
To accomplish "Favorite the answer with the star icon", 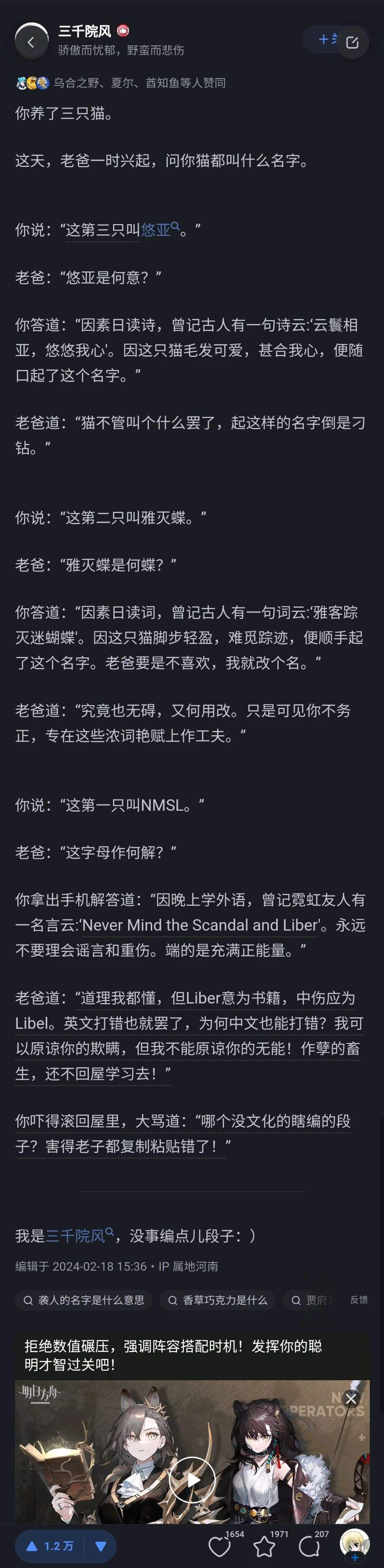I will 264,1546.
